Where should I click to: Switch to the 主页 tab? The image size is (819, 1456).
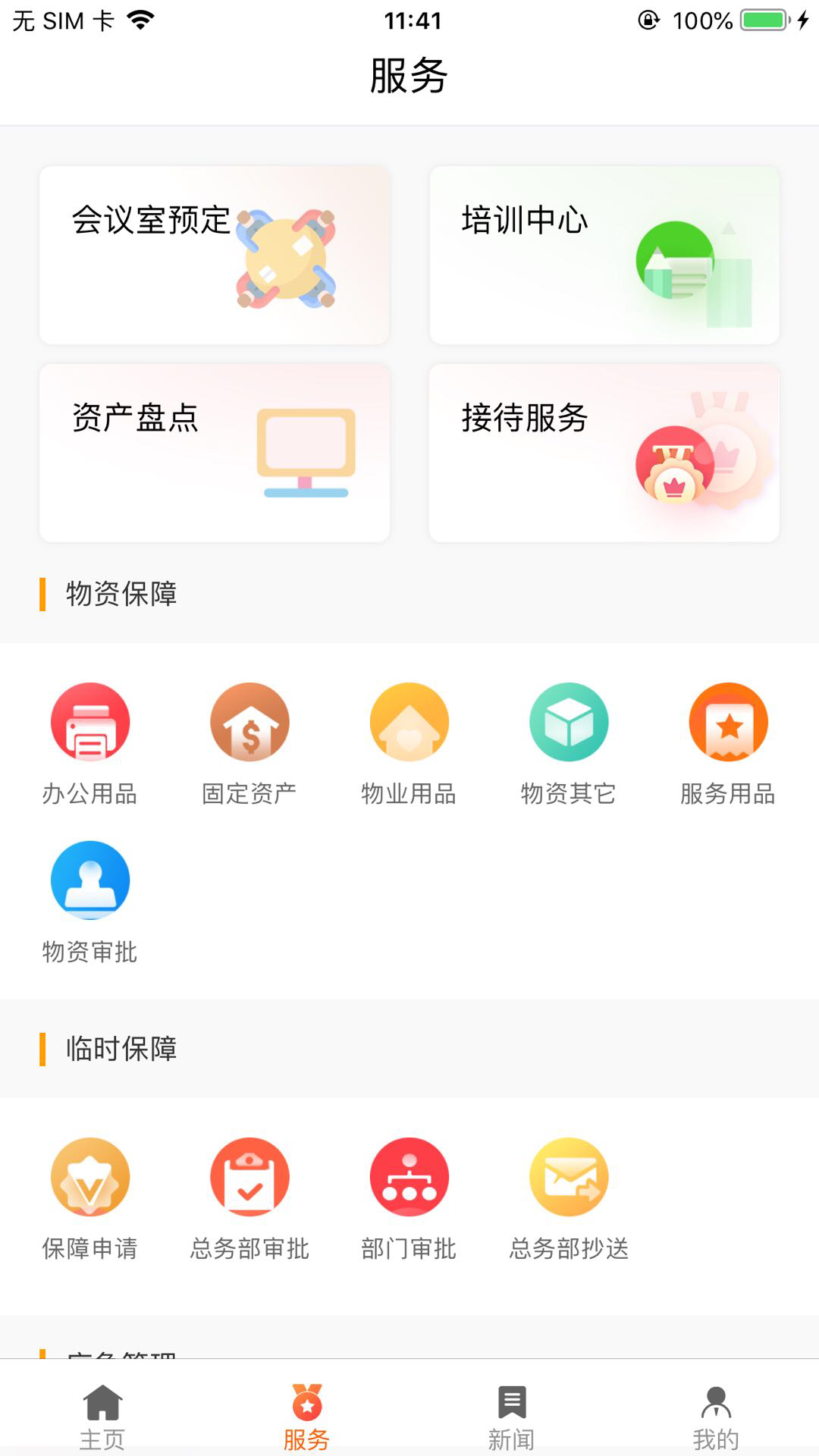(102, 1417)
